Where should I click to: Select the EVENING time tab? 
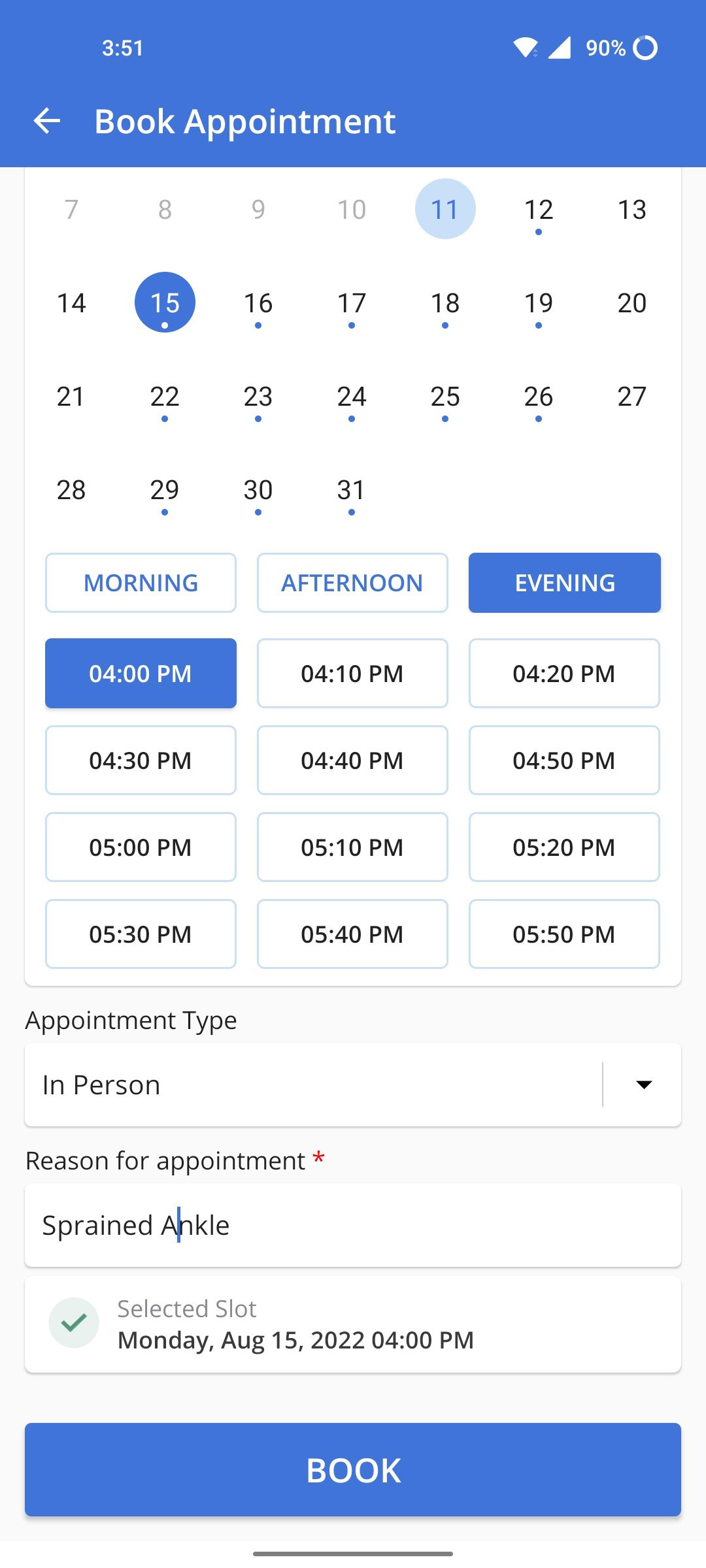coord(563,582)
